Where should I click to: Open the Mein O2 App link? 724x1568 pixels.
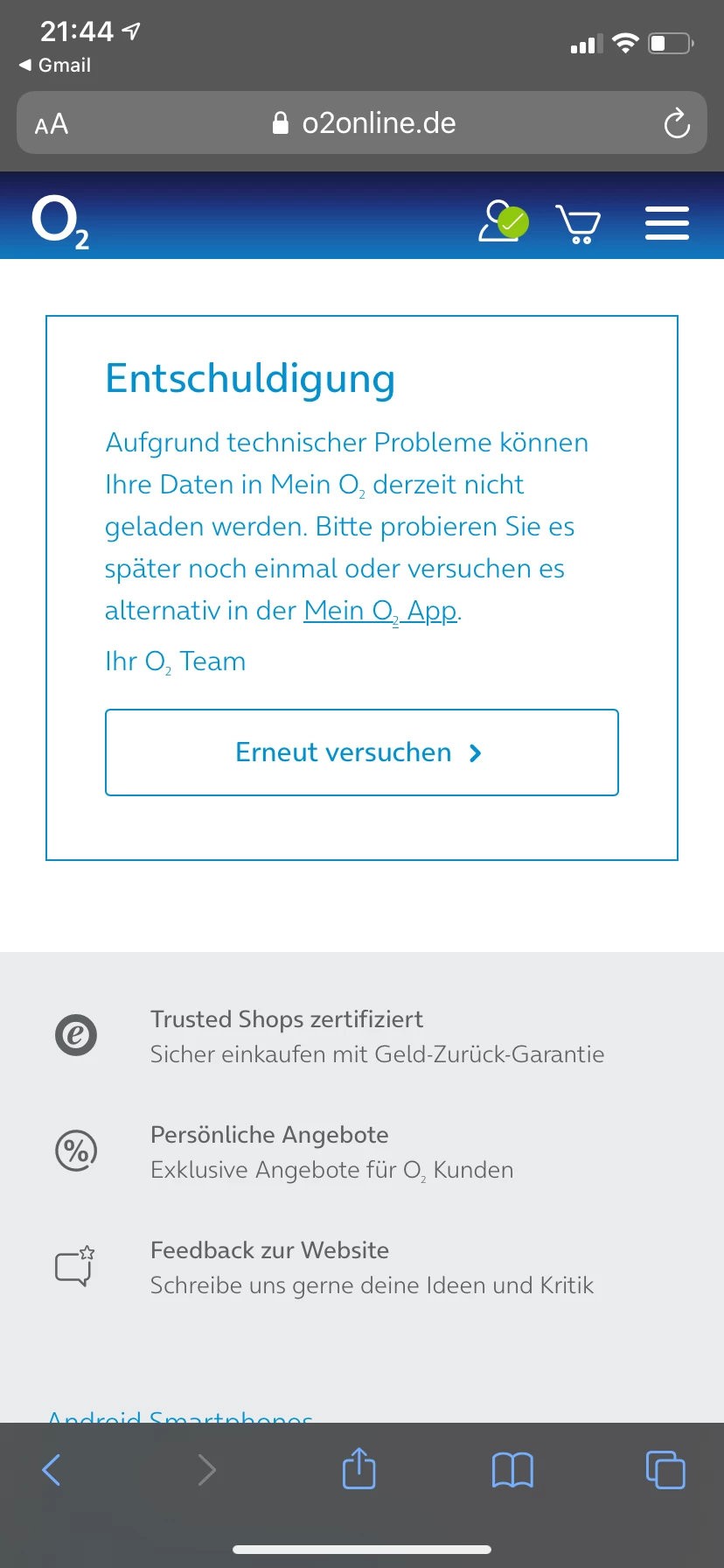[380, 611]
